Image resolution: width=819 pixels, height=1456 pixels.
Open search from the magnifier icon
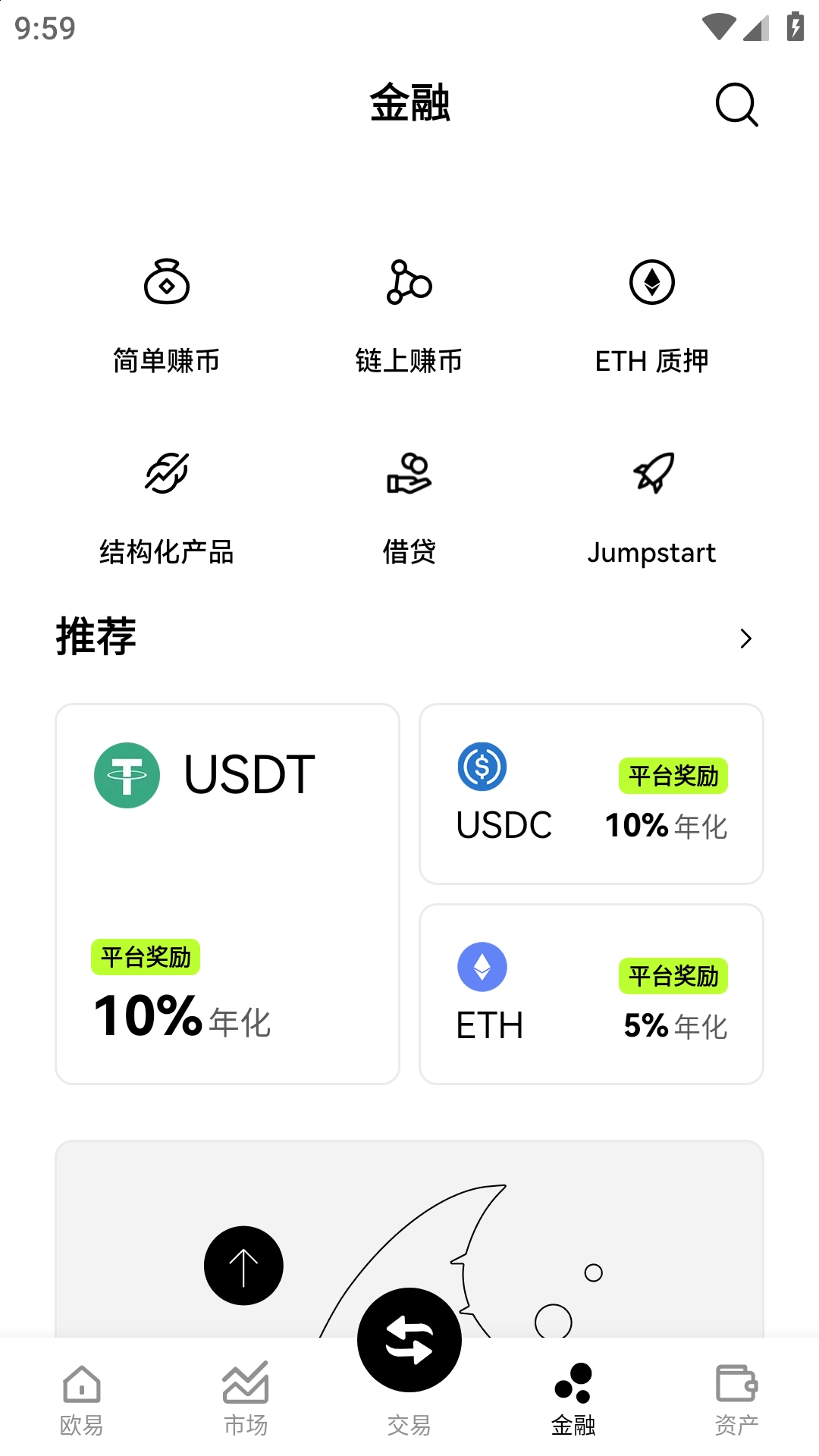pyautogui.click(x=736, y=105)
